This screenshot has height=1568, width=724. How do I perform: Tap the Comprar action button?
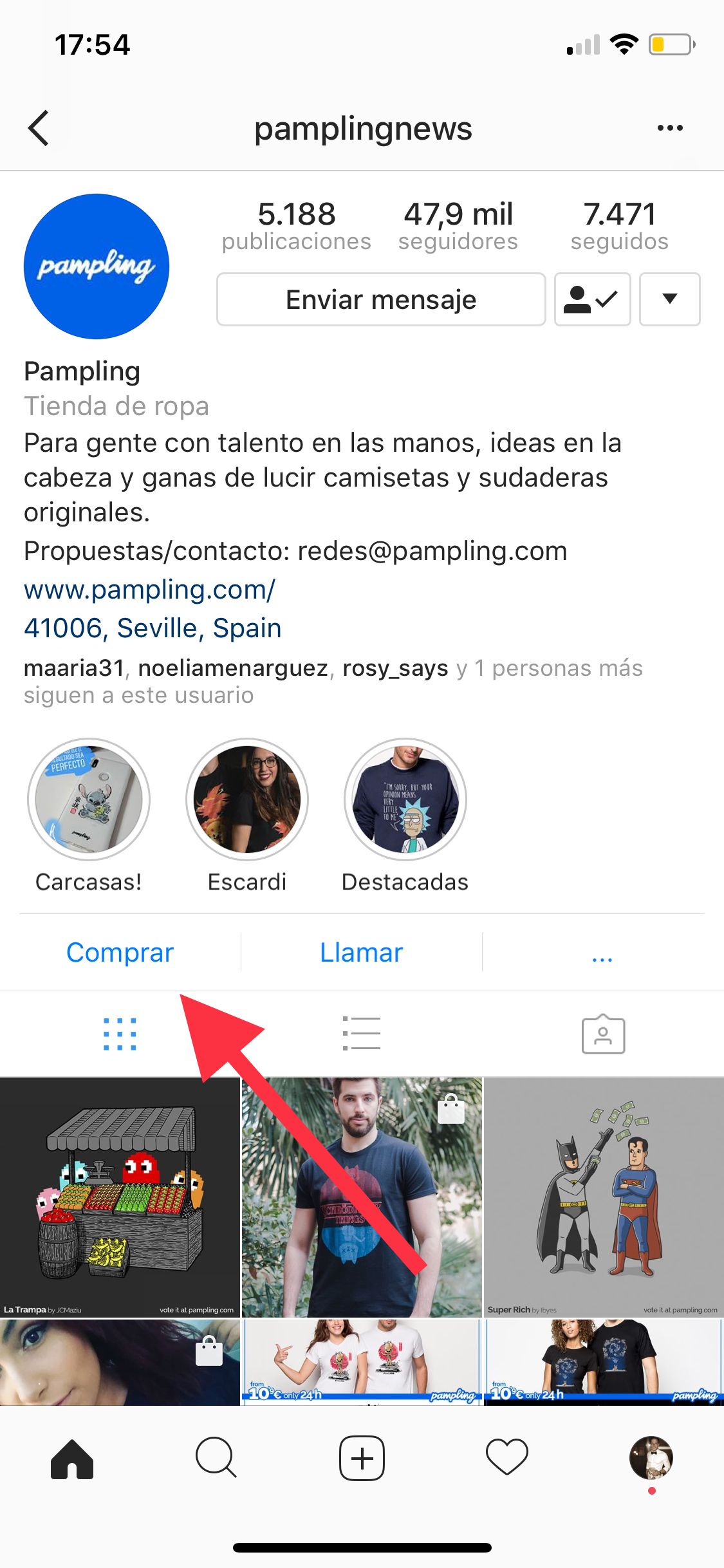(x=120, y=953)
